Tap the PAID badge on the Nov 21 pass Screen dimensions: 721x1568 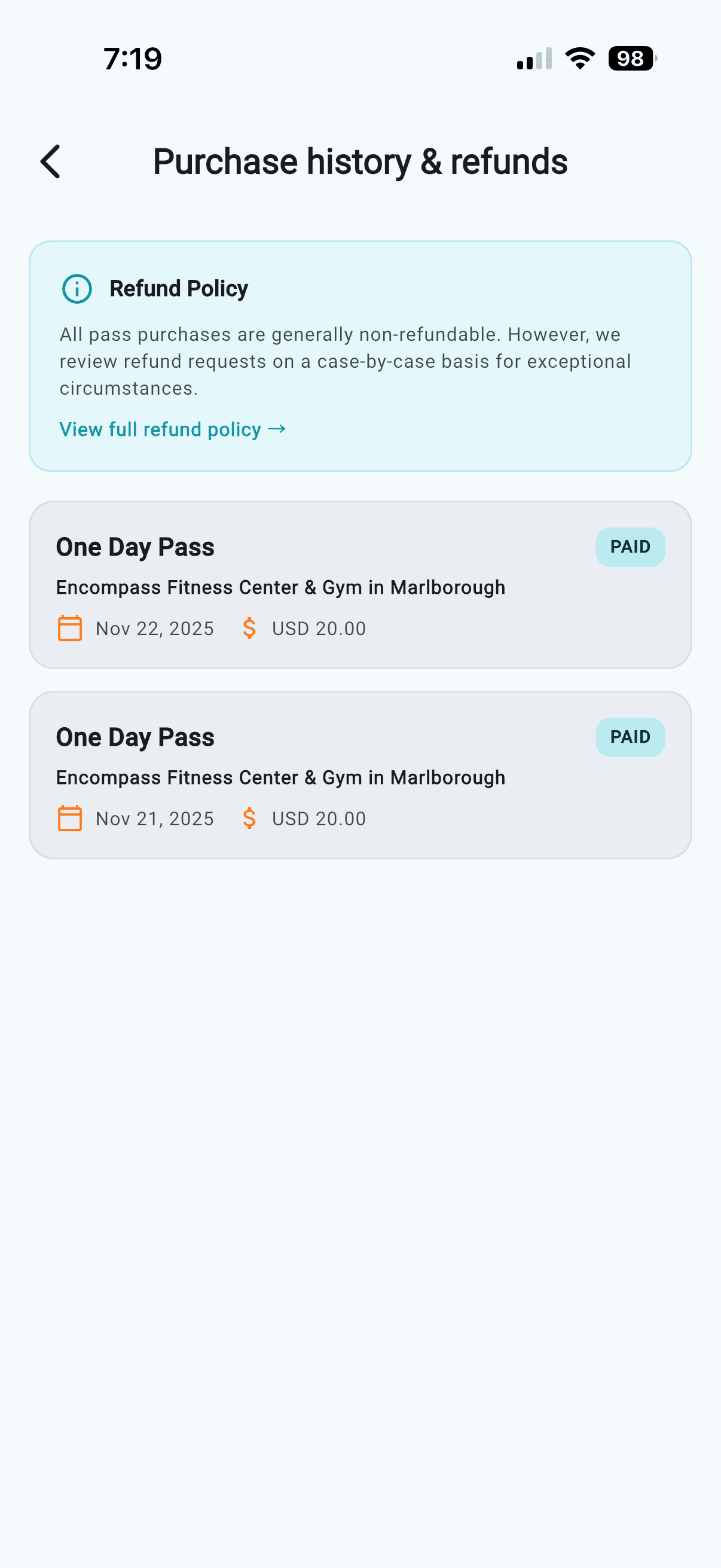coord(630,737)
